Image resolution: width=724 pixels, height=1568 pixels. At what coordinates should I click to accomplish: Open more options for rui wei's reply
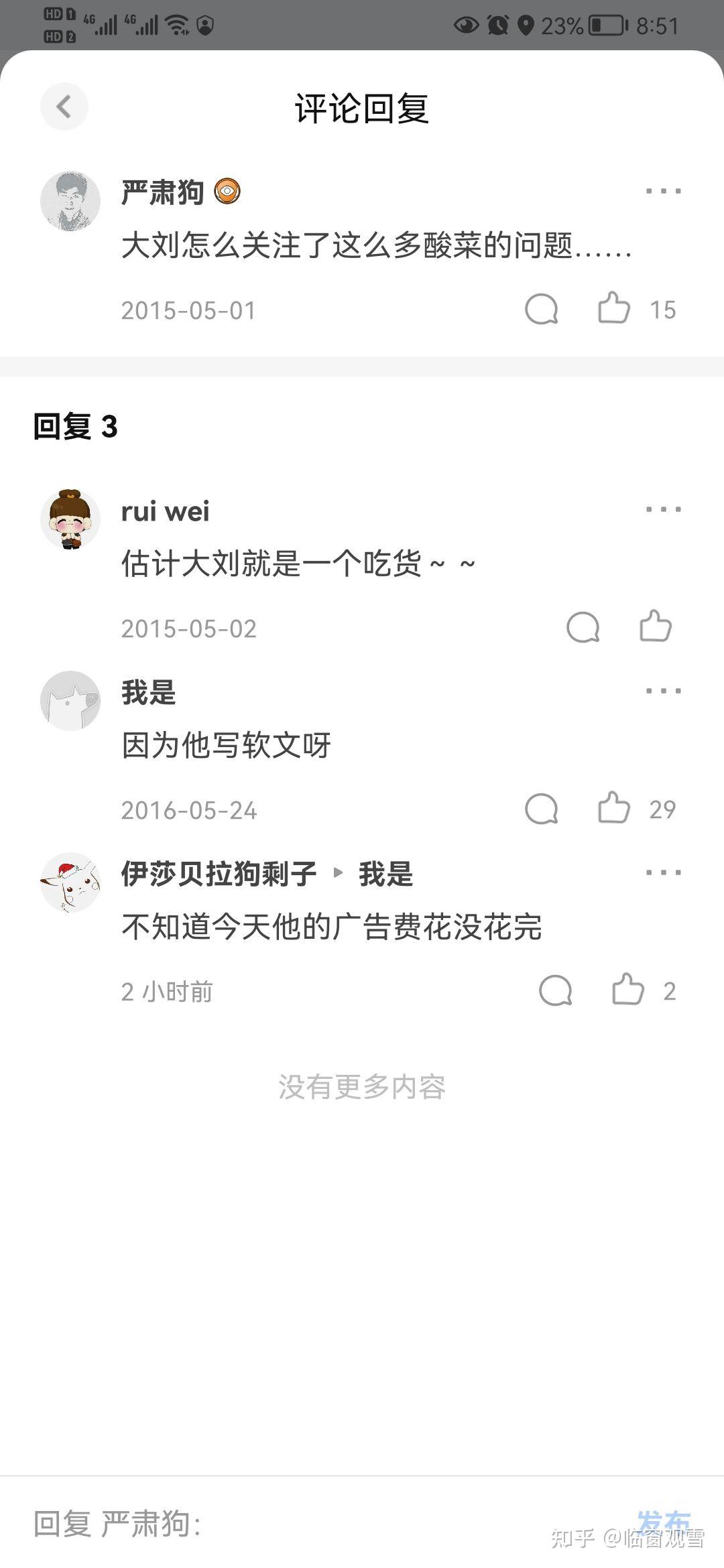tap(663, 509)
